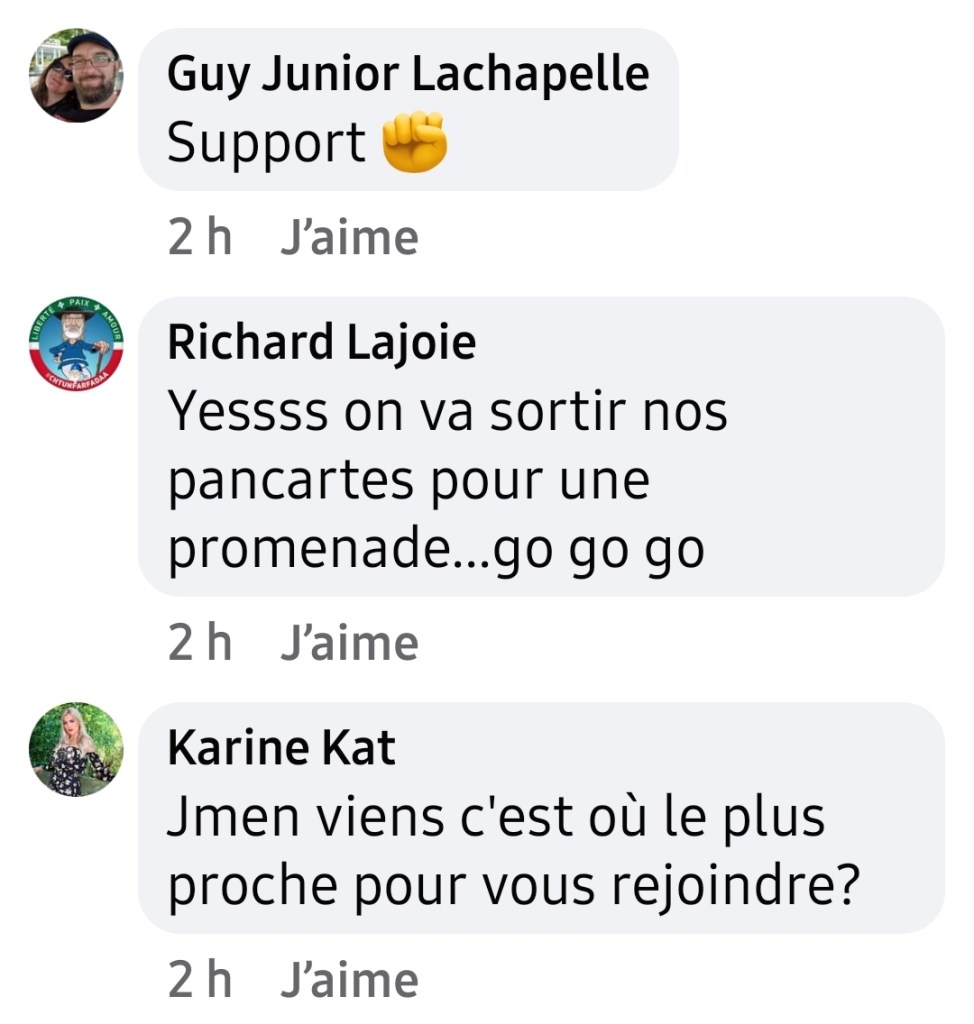Image resolution: width=974 pixels, height=1024 pixels.
Task: Open Richard Lajoie's profile name
Action: pos(321,343)
